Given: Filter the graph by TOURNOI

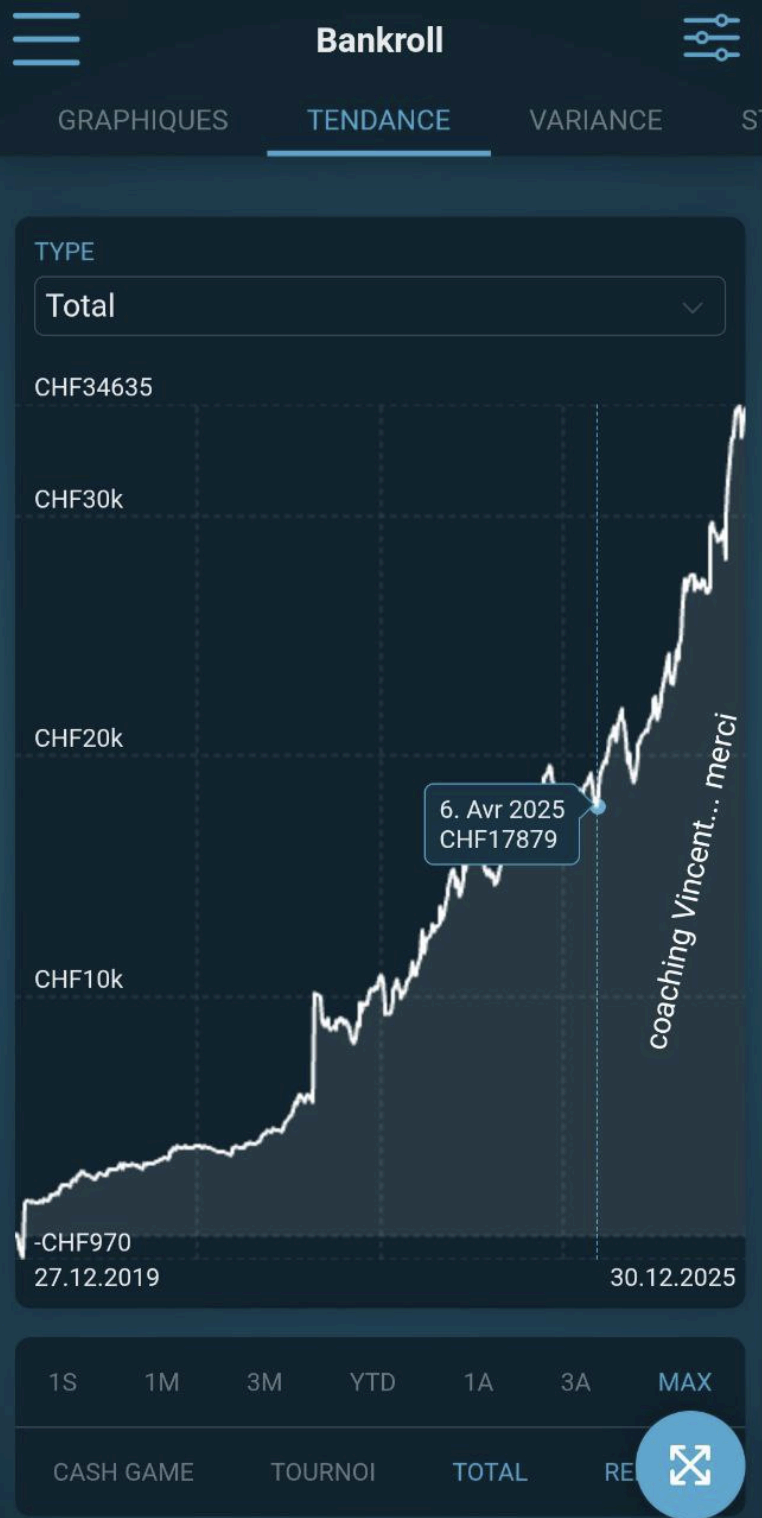Looking at the screenshot, I should point(323,1472).
